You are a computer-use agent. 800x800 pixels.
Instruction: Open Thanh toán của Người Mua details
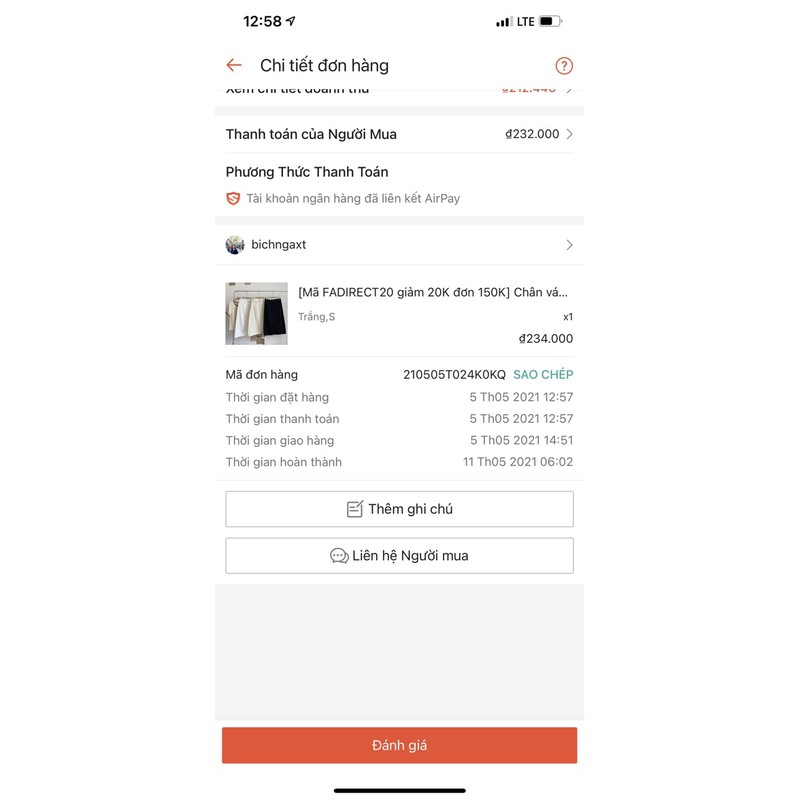tap(399, 134)
